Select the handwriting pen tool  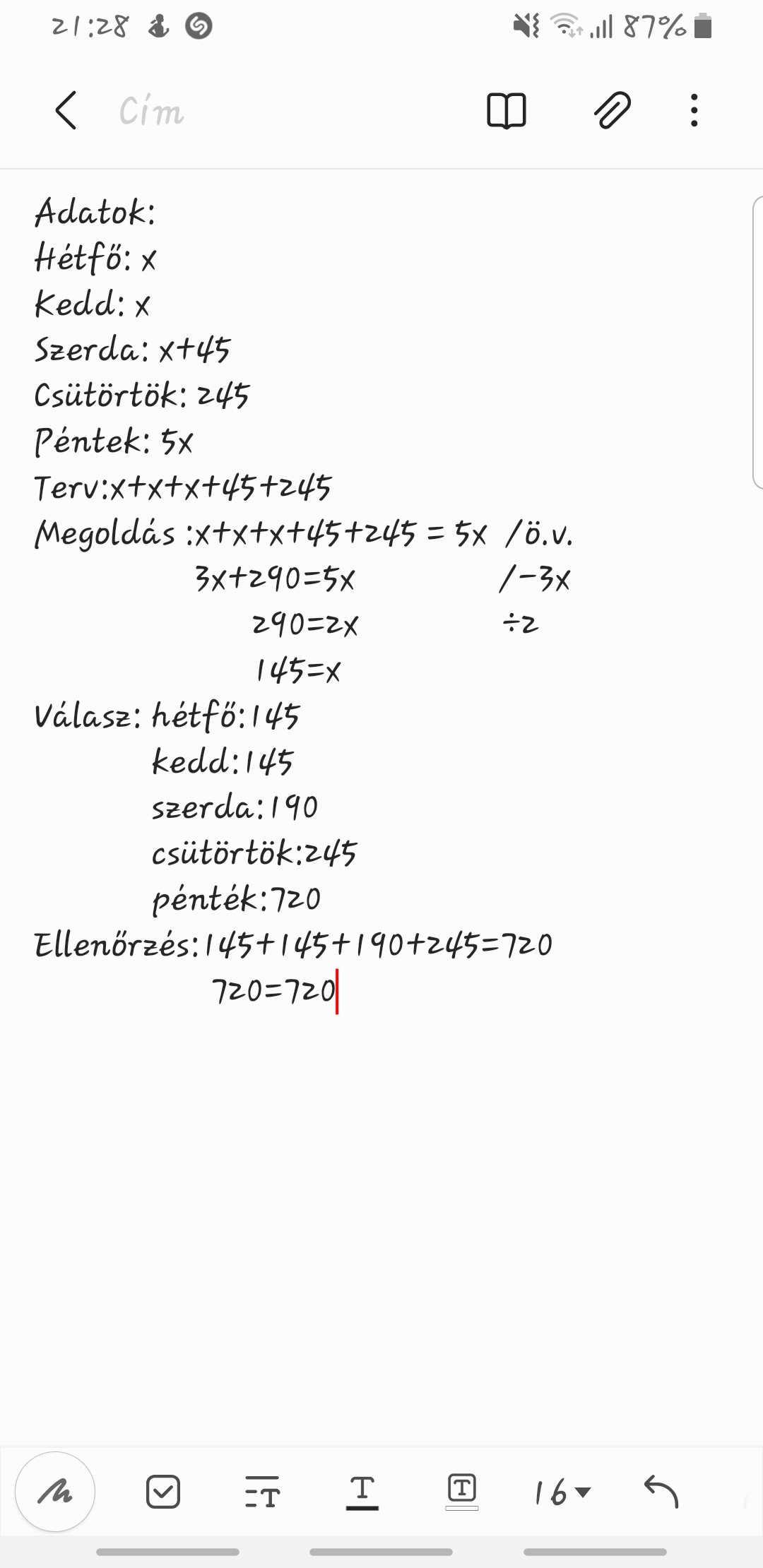[55, 1491]
